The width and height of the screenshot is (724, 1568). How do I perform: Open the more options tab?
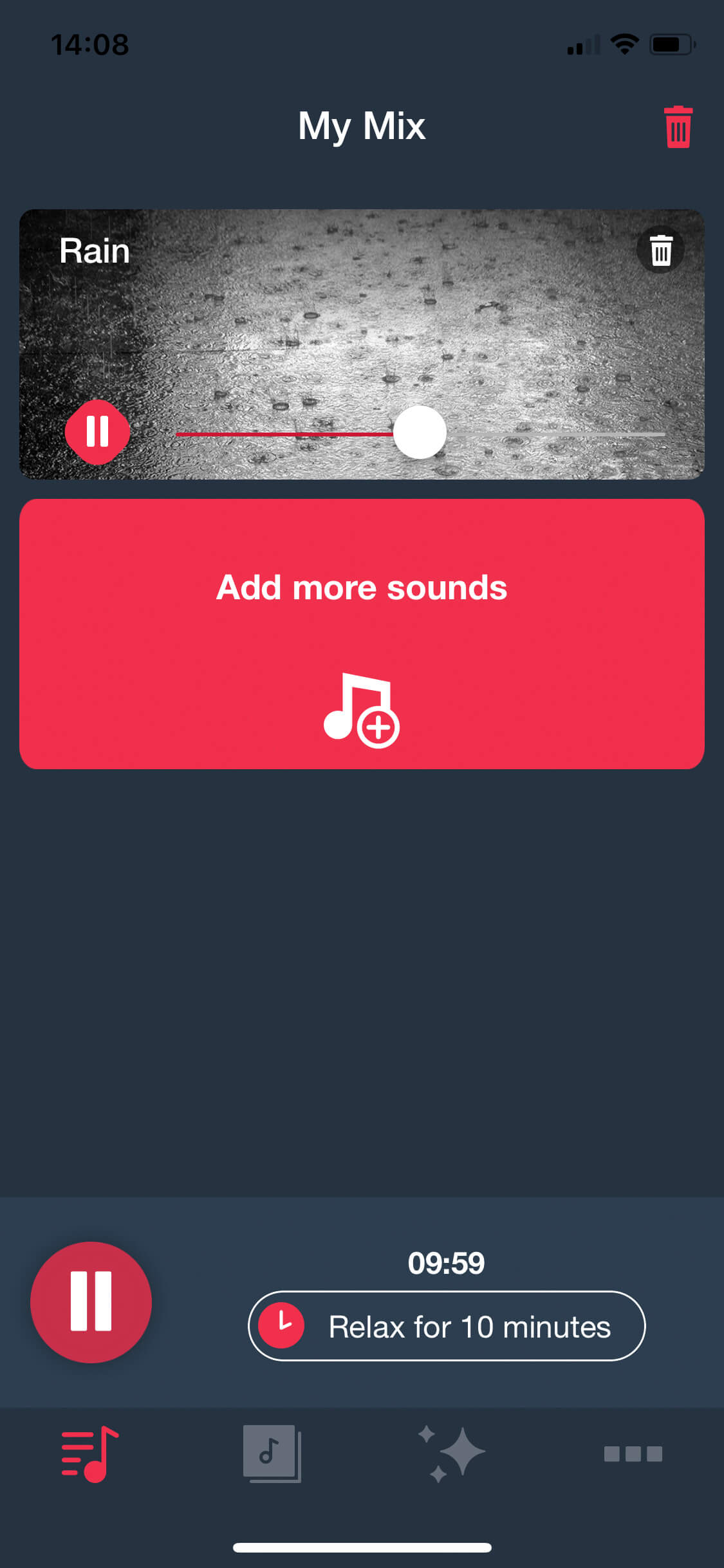point(633,1453)
